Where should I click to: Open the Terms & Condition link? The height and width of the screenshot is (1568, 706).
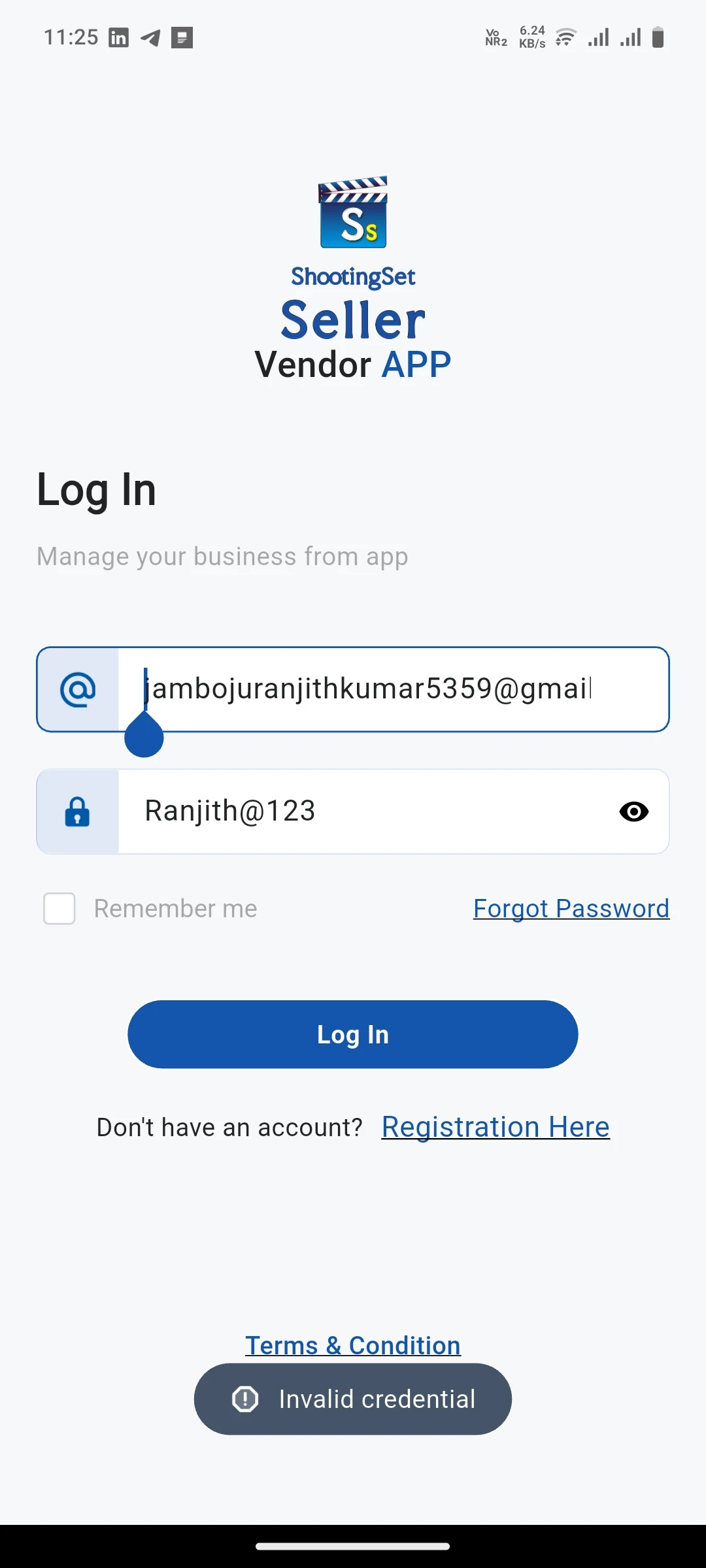click(x=353, y=1345)
